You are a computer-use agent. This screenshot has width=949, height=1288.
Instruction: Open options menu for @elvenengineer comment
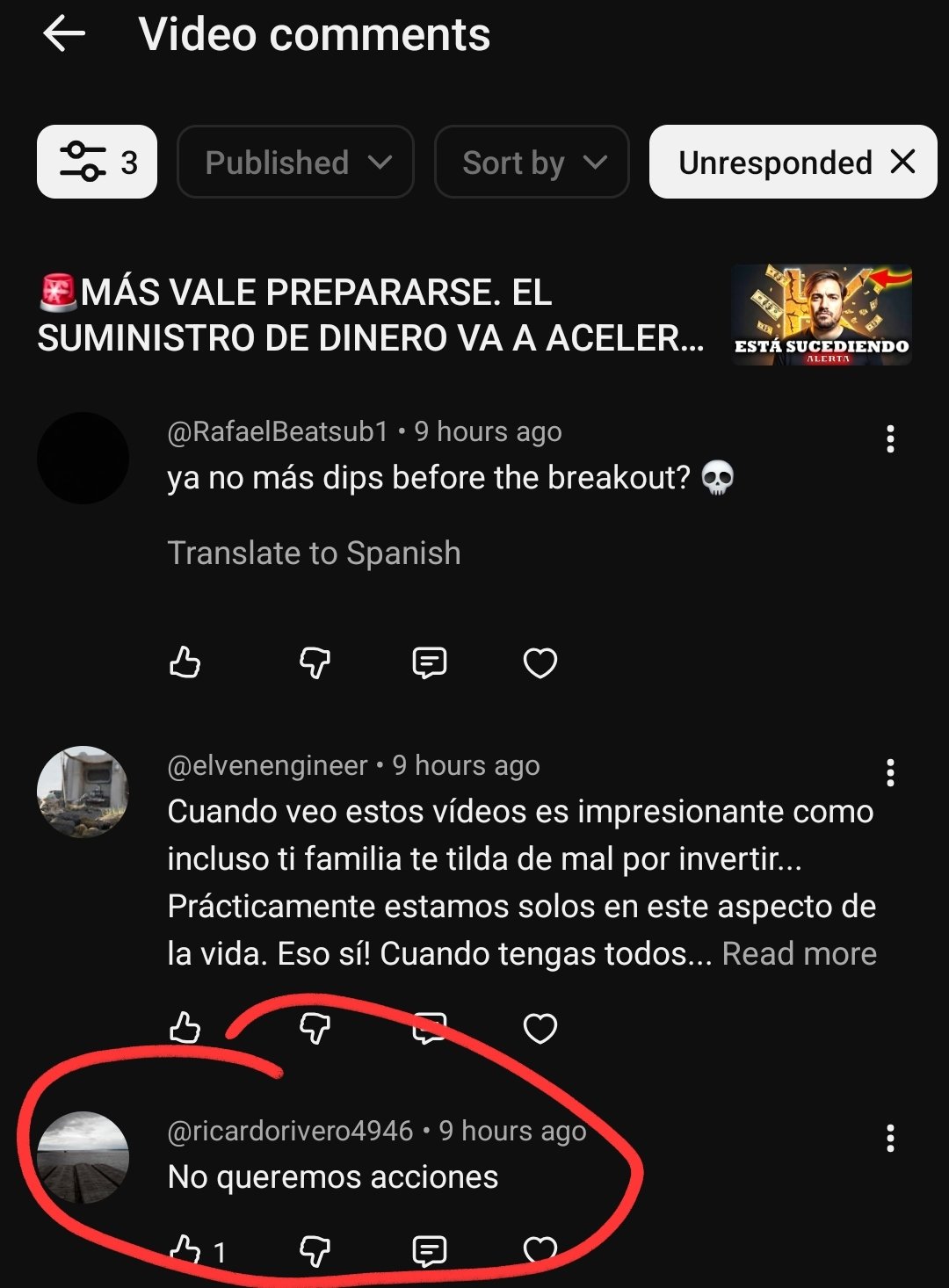click(890, 772)
